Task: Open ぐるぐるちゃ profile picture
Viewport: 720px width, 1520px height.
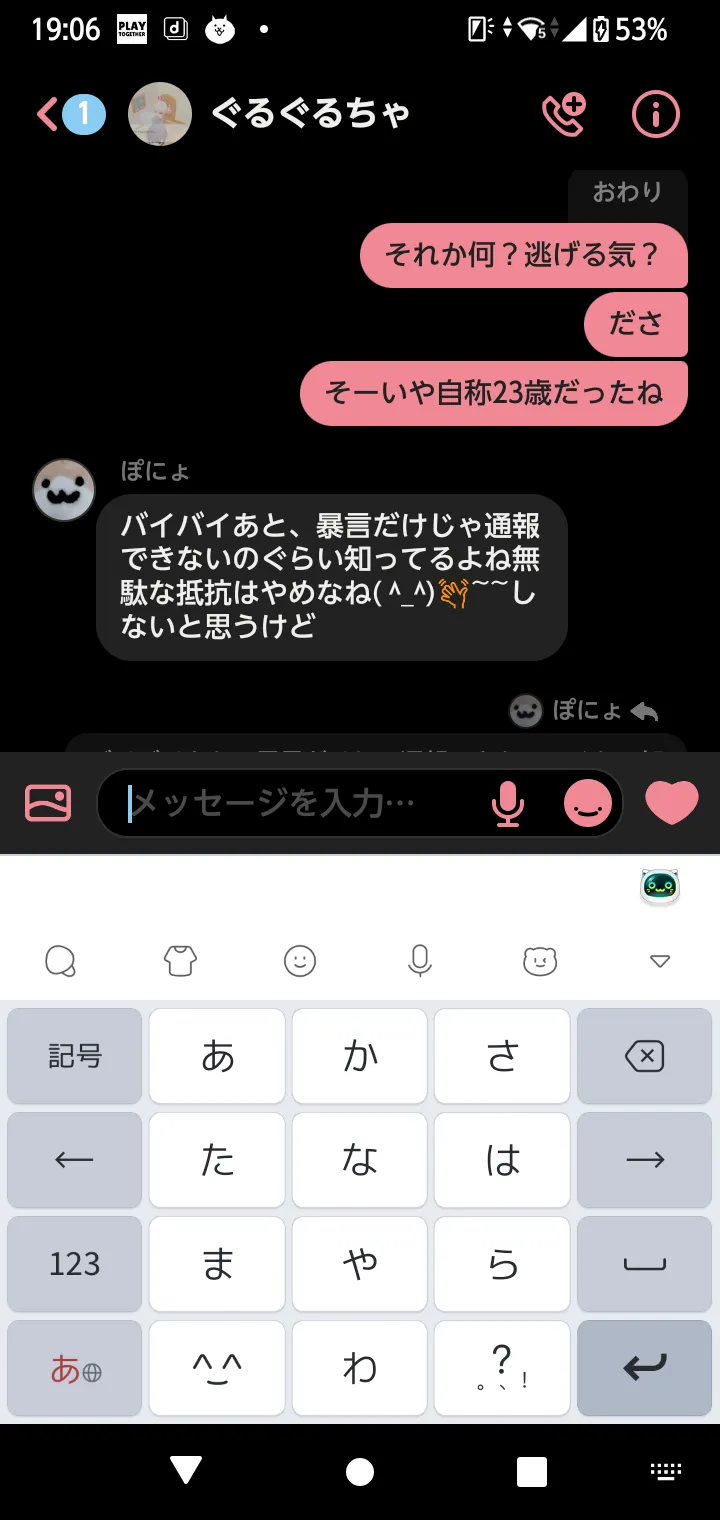Action: click(160, 114)
